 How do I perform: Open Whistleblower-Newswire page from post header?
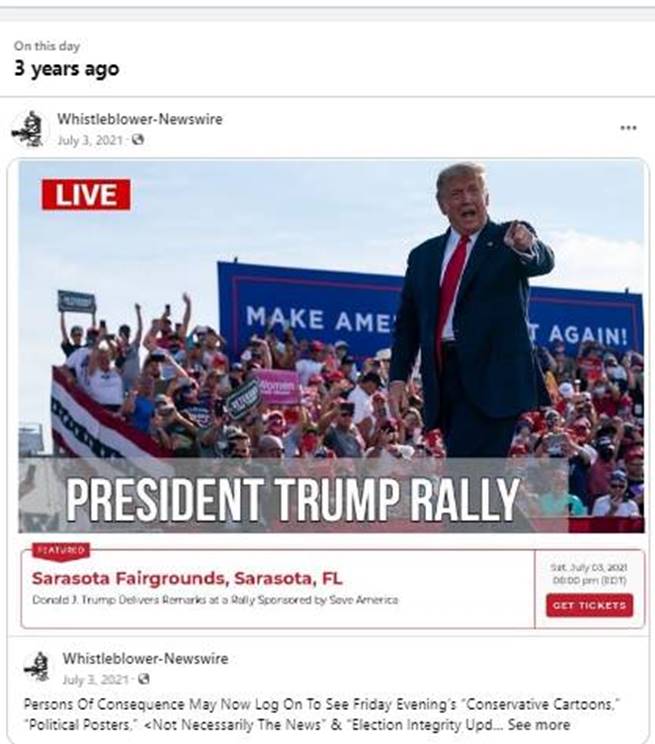tap(139, 119)
